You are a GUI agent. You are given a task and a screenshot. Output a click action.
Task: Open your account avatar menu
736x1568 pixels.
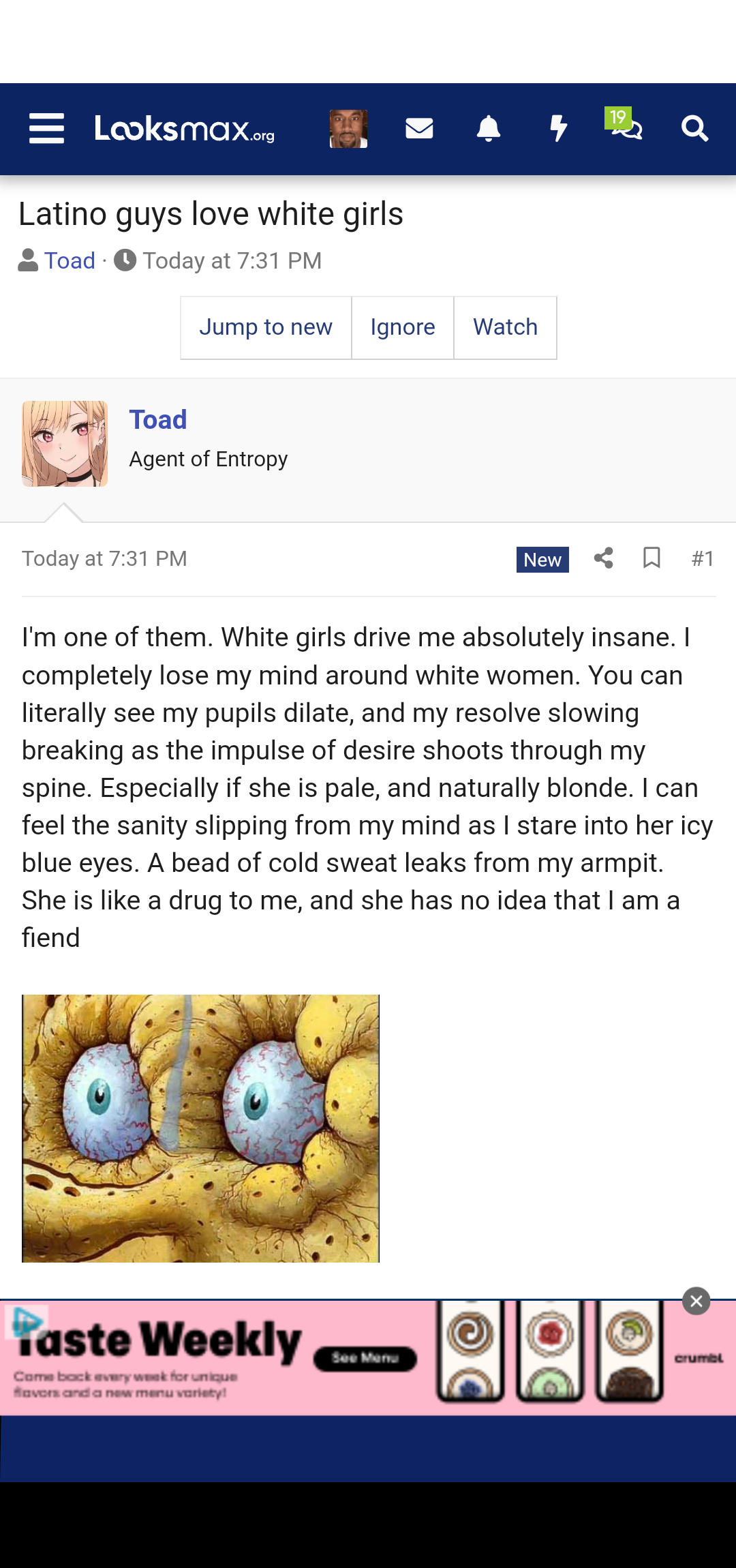pyautogui.click(x=348, y=129)
